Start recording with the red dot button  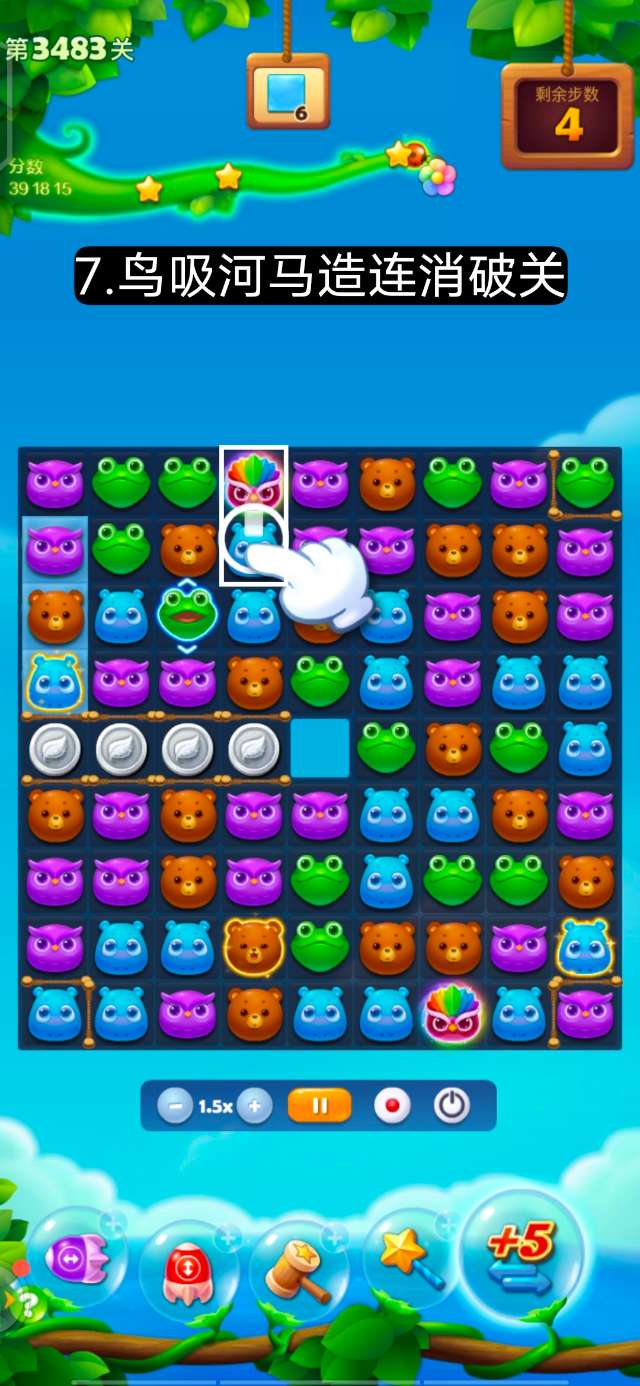pyautogui.click(x=392, y=1106)
